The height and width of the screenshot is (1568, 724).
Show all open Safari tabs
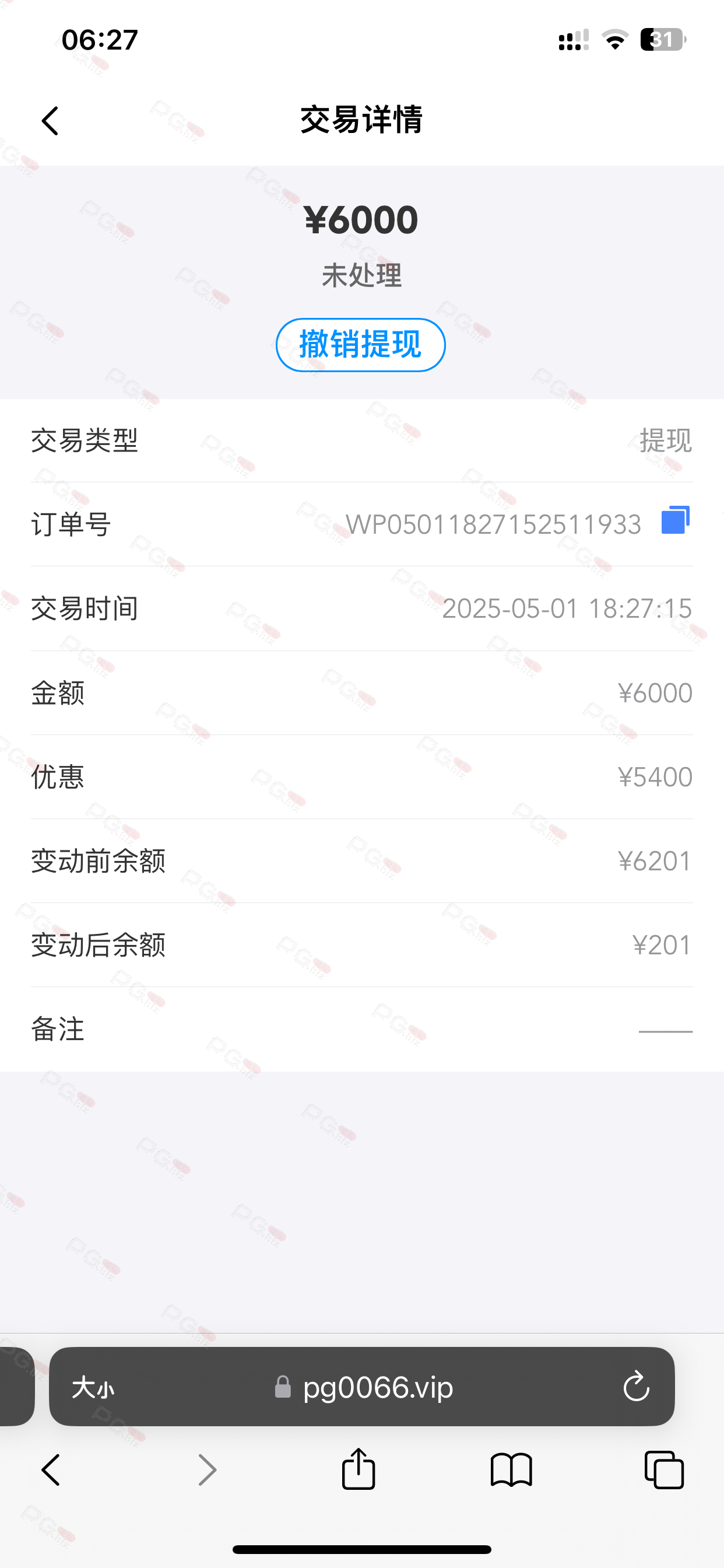(x=664, y=1469)
